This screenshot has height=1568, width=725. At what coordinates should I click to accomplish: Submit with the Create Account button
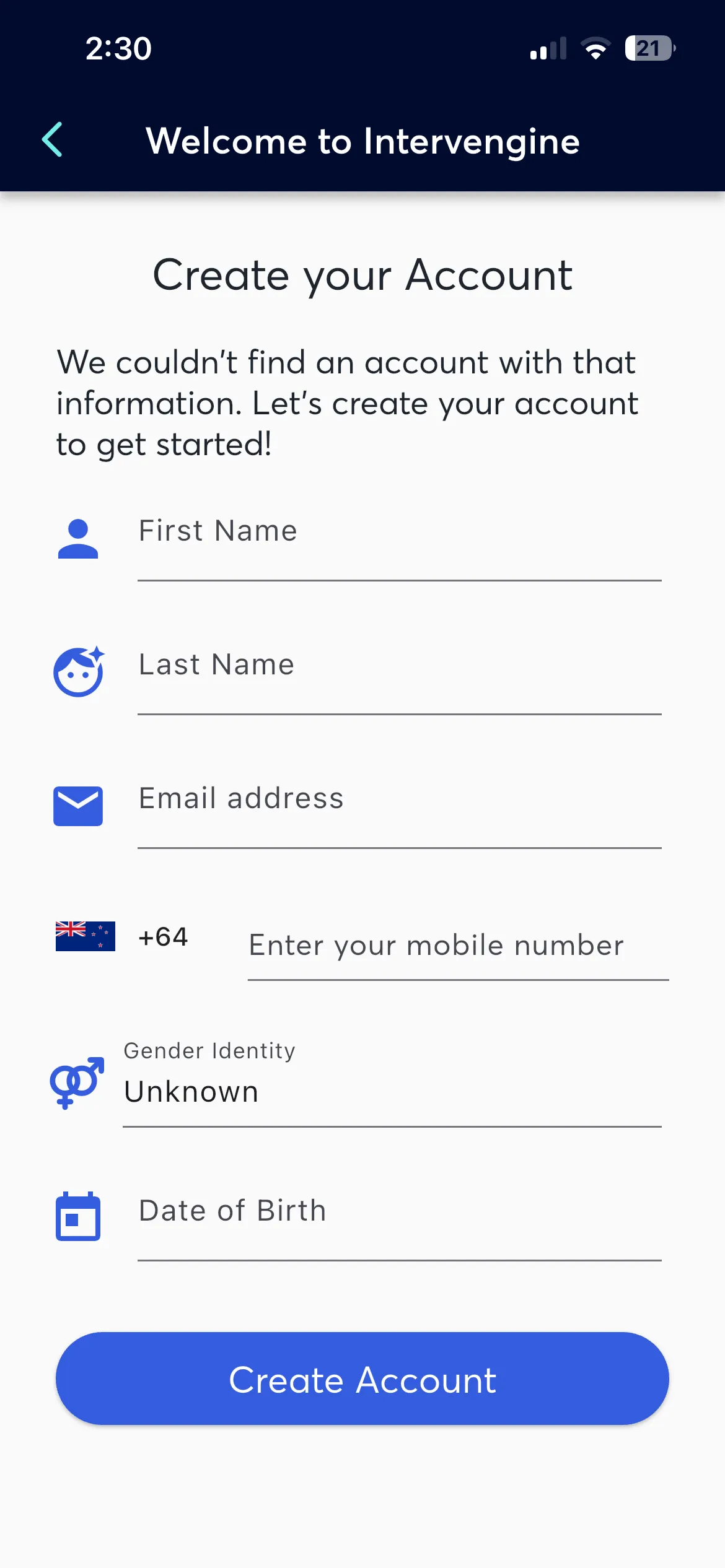click(362, 1380)
